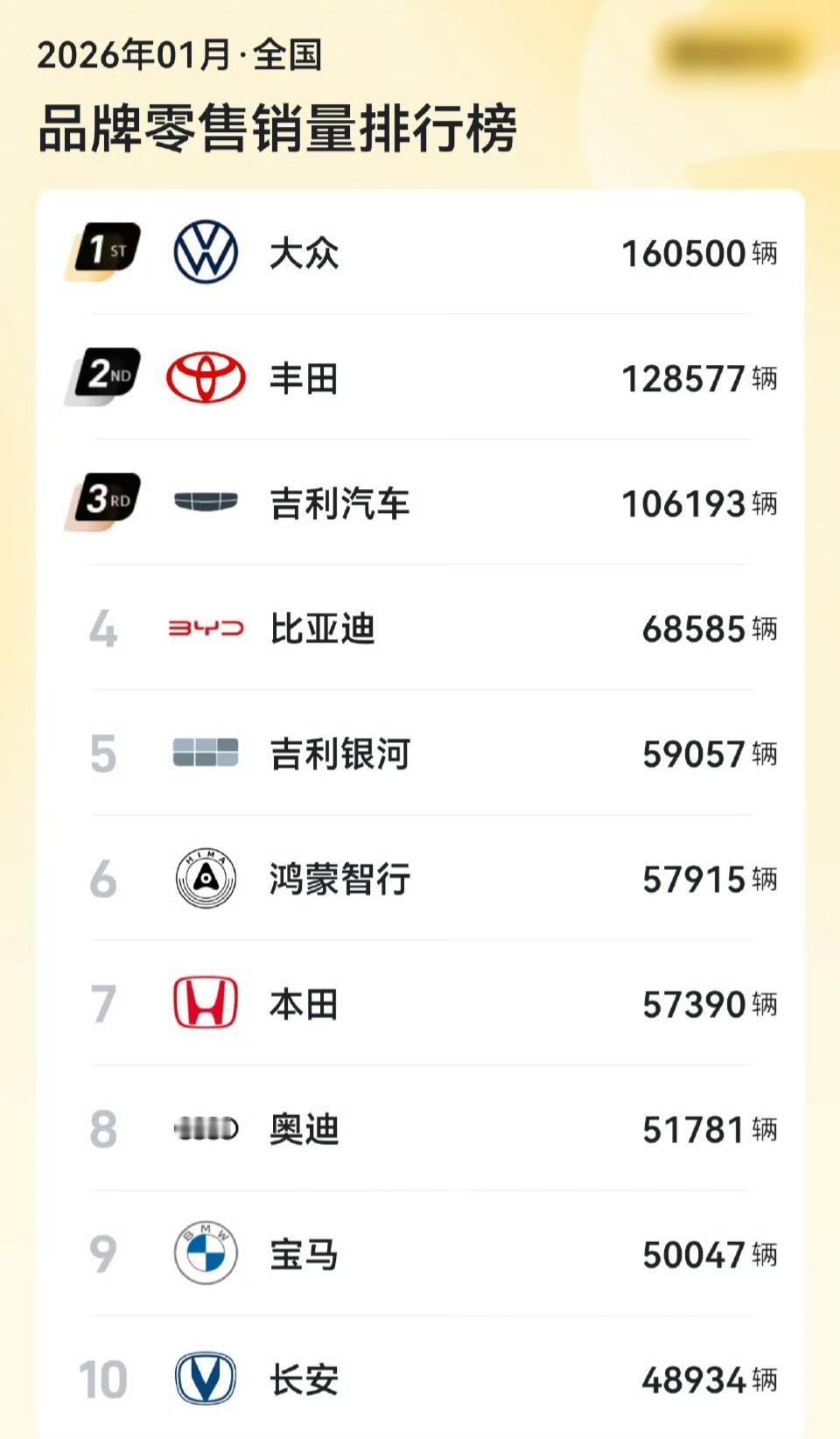This screenshot has height=1439, width=840.
Task: Select the Changan V logo
Action: tap(203, 1379)
